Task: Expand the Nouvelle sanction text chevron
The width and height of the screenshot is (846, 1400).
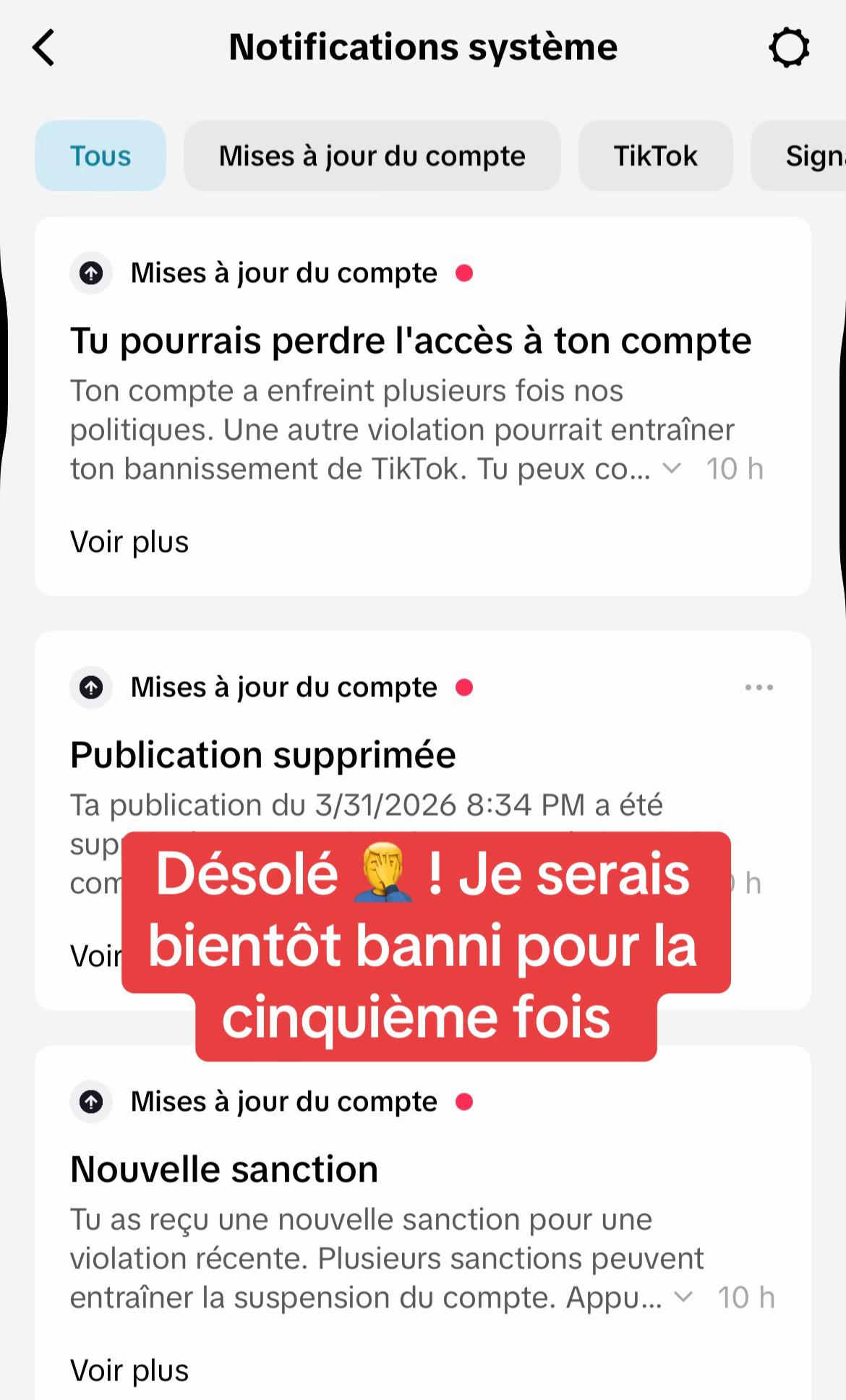Action: click(683, 1297)
